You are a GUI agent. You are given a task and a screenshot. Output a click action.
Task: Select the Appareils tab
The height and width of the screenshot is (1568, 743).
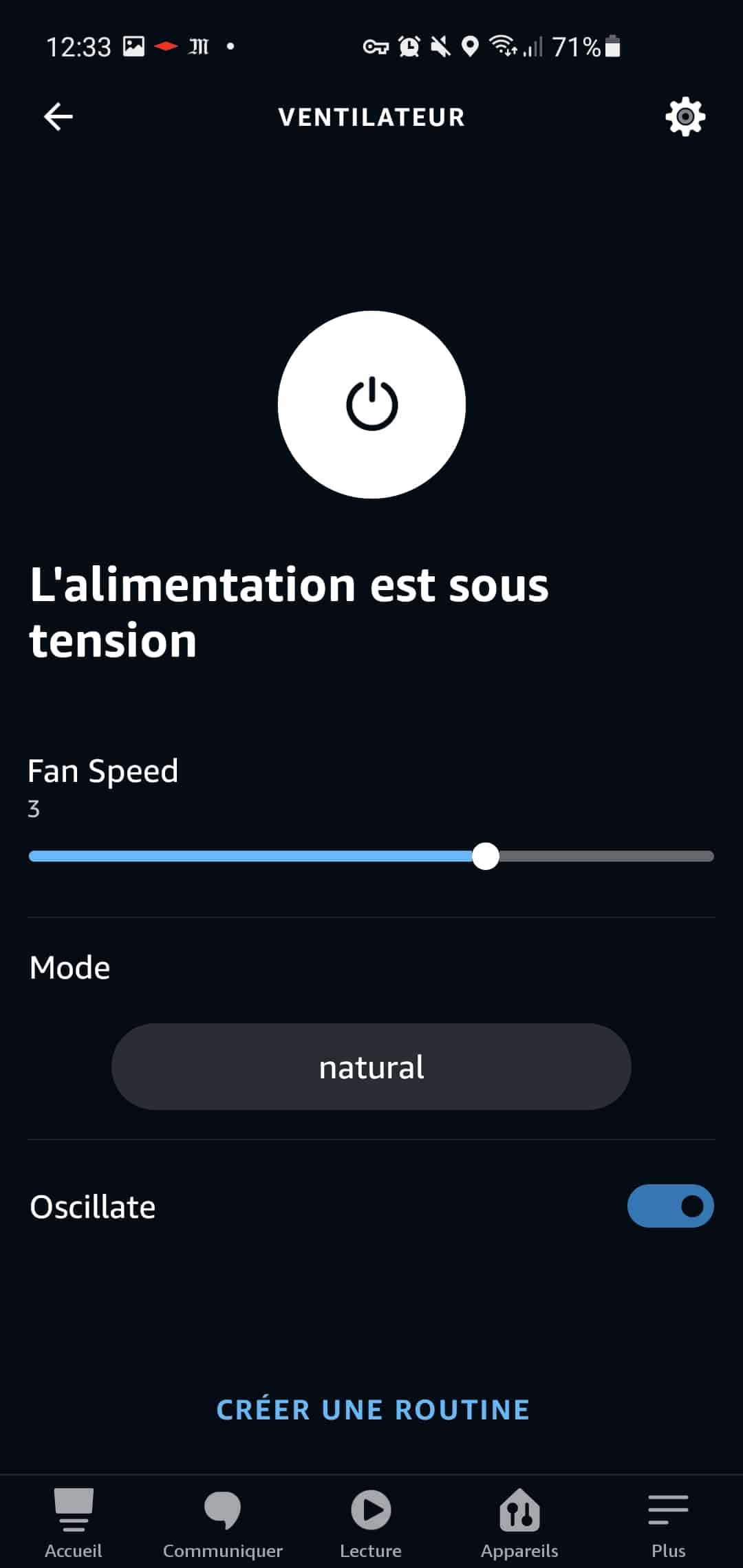519,1523
